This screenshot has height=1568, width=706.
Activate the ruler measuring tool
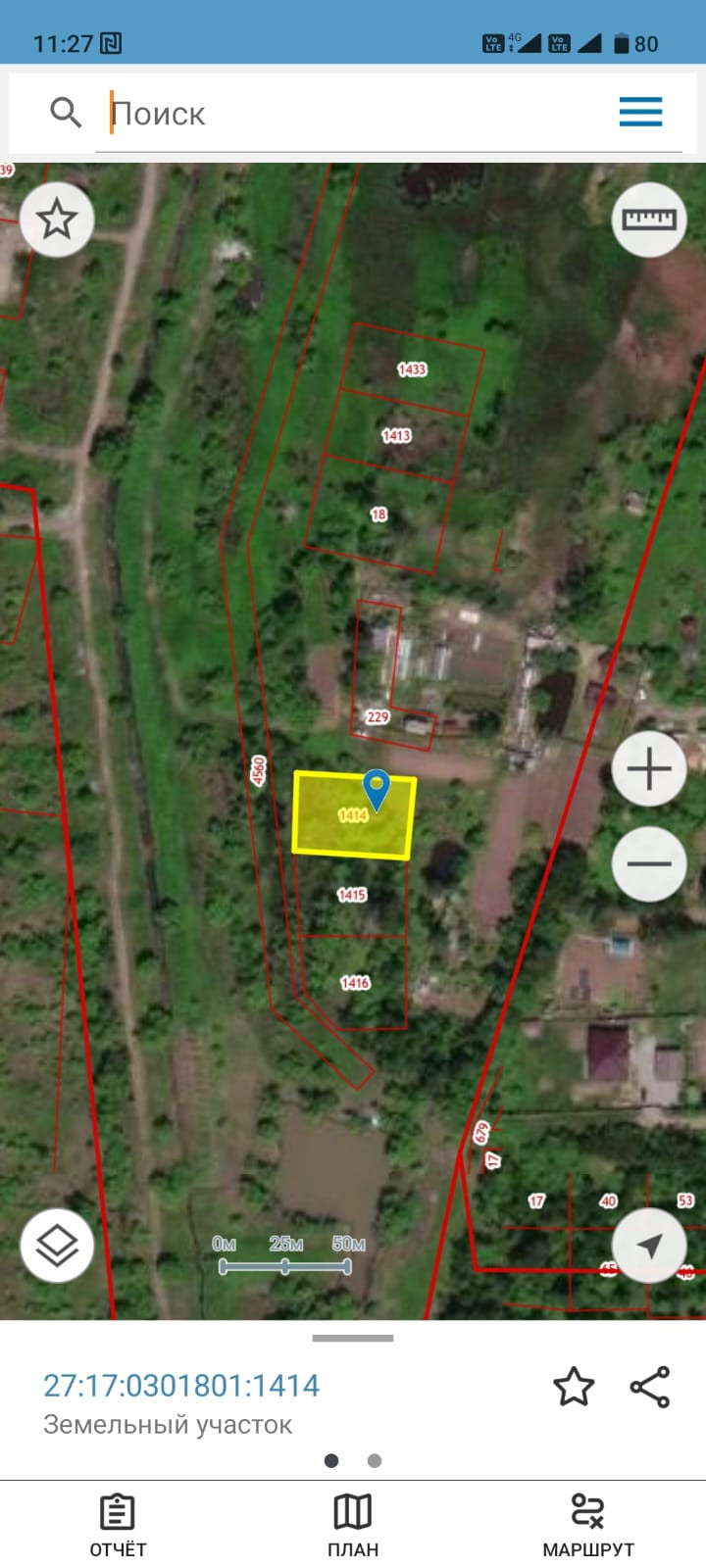[649, 220]
